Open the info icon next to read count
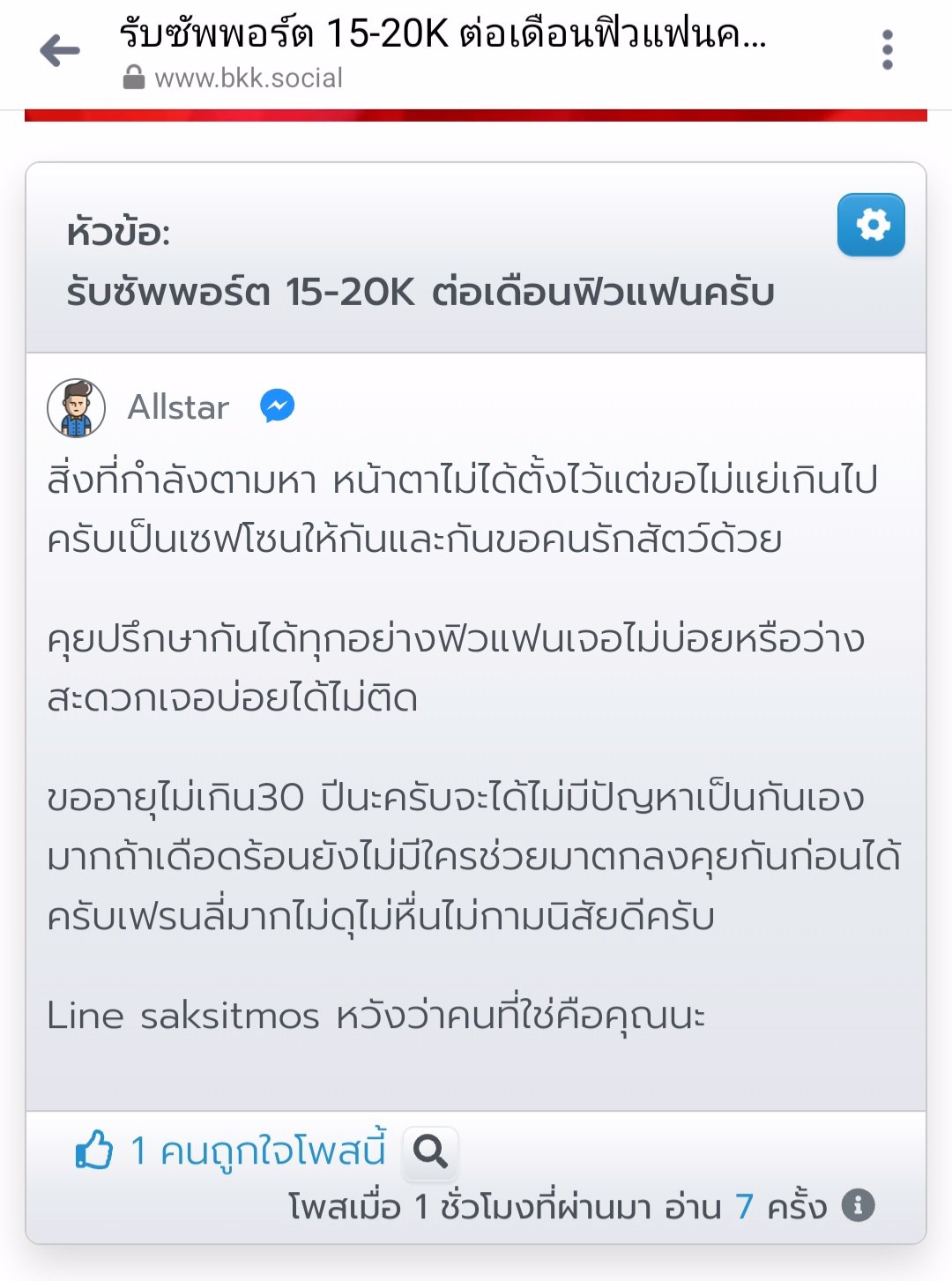This screenshot has height=1281, width=952. (858, 1204)
